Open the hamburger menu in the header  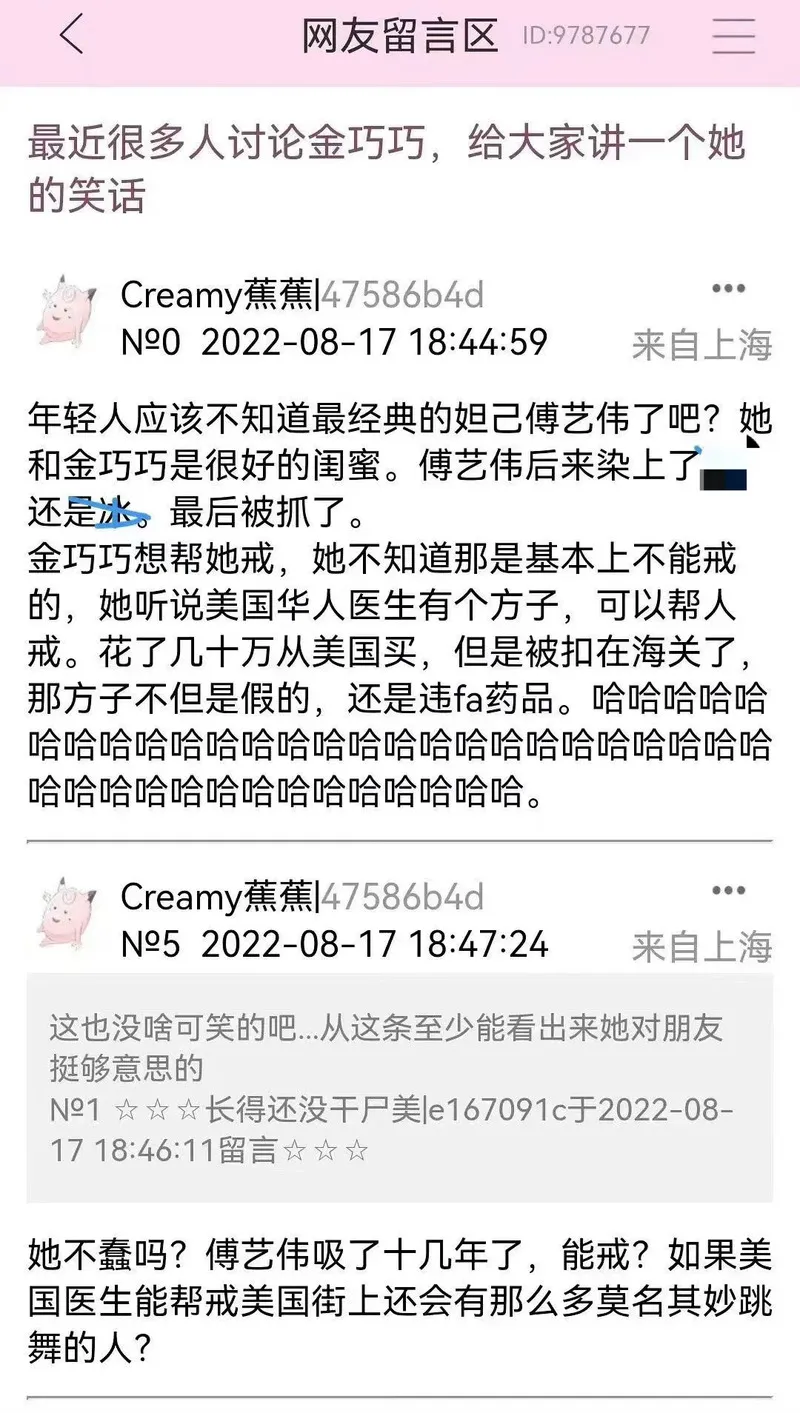point(733,36)
